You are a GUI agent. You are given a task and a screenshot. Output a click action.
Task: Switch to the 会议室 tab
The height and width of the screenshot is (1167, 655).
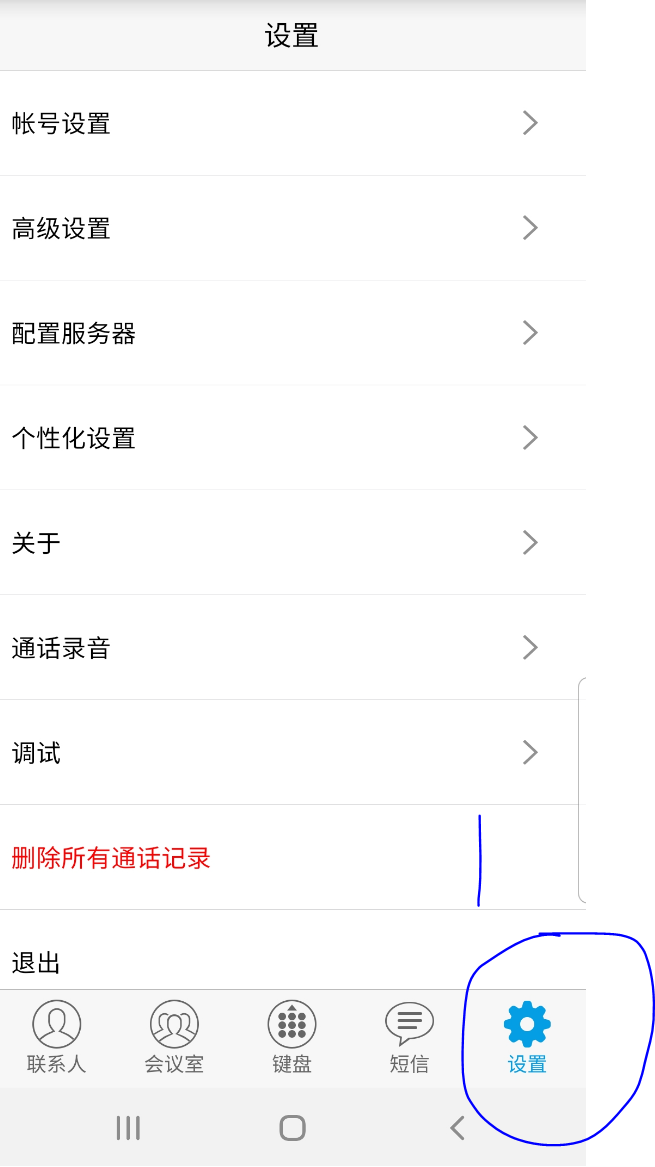pyautogui.click(x=174, y=1037)
